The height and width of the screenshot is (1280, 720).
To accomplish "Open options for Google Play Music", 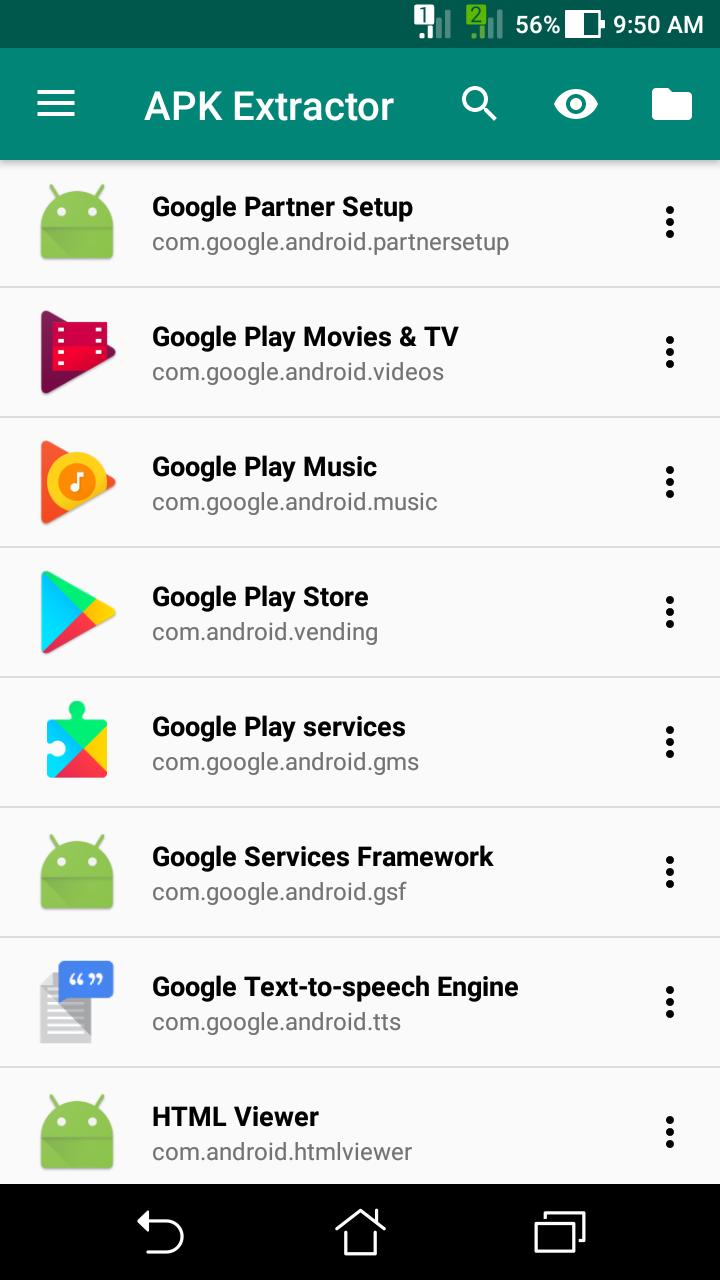I will pyautogui.click(x=669, y=482).
